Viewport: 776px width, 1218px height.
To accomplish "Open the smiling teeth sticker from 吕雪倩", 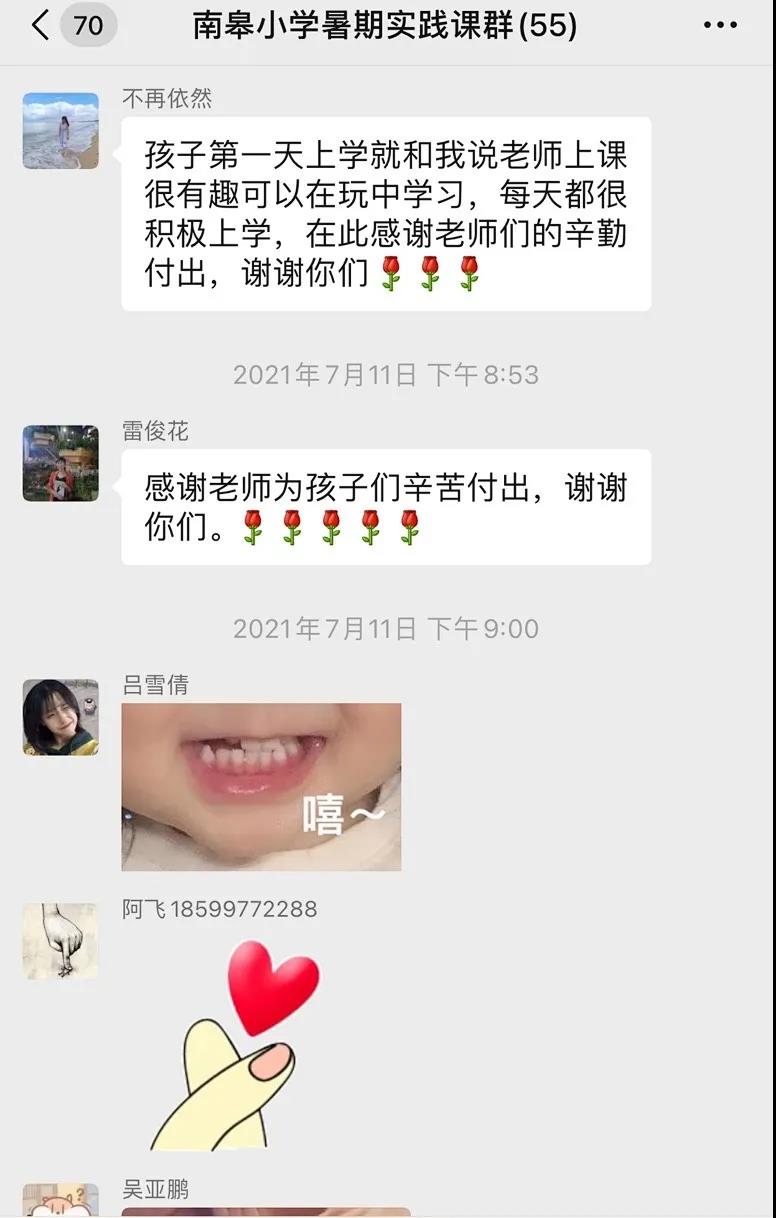I will click(x=261, y=787).
